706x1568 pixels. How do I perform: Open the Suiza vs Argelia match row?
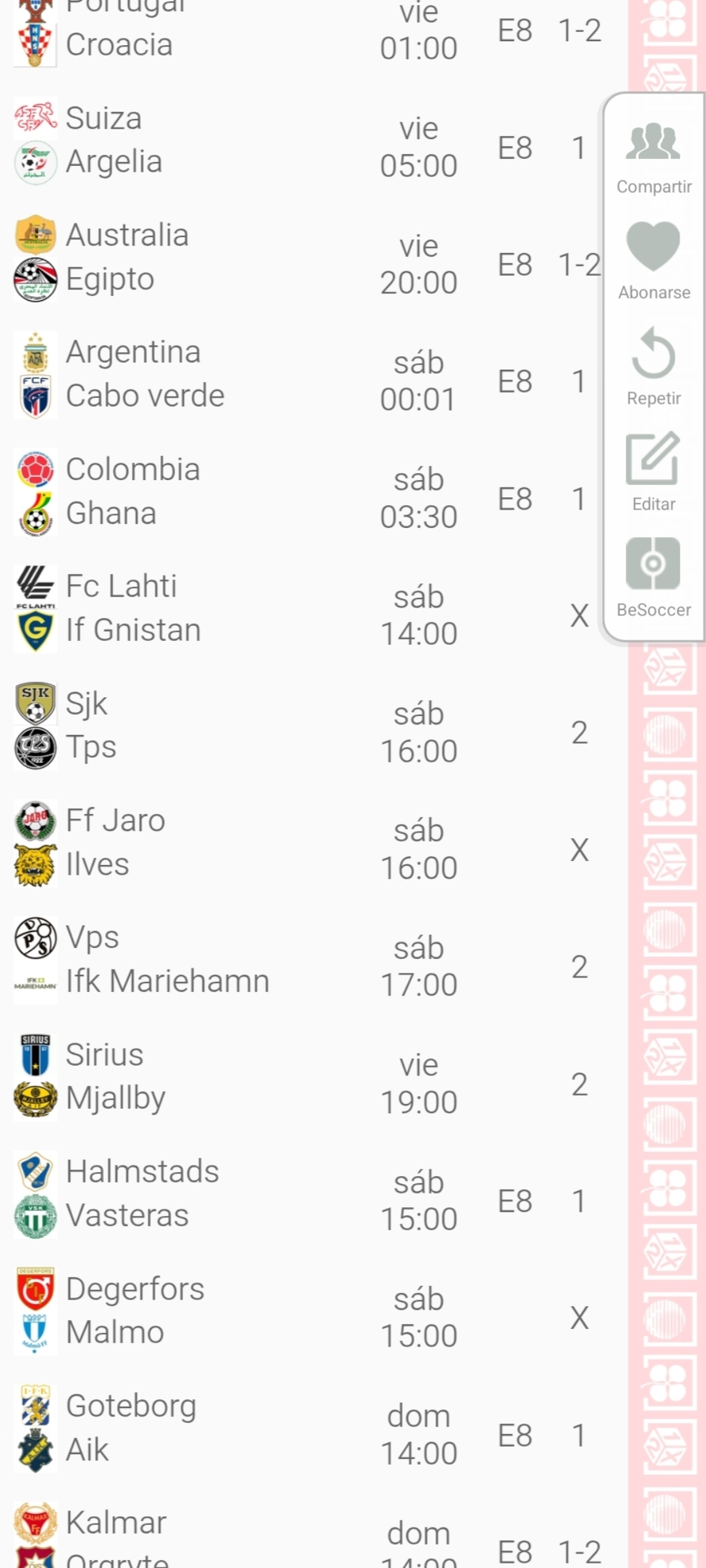pyautogui.click(x=307, y=148)
